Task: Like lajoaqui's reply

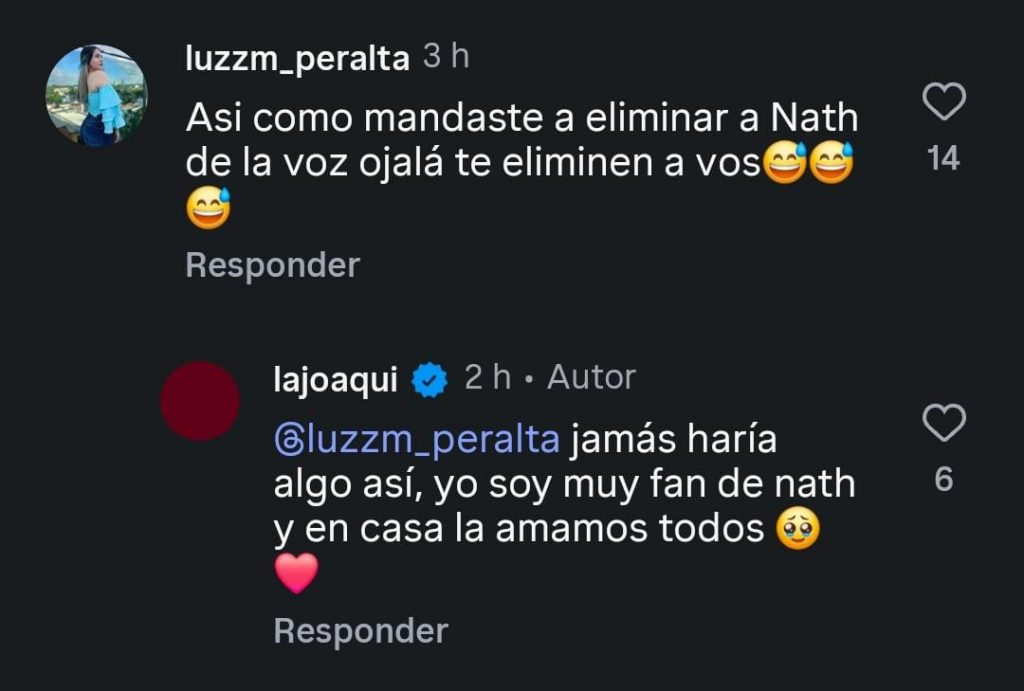Action: pyautogui.click(x=943, y=424)
